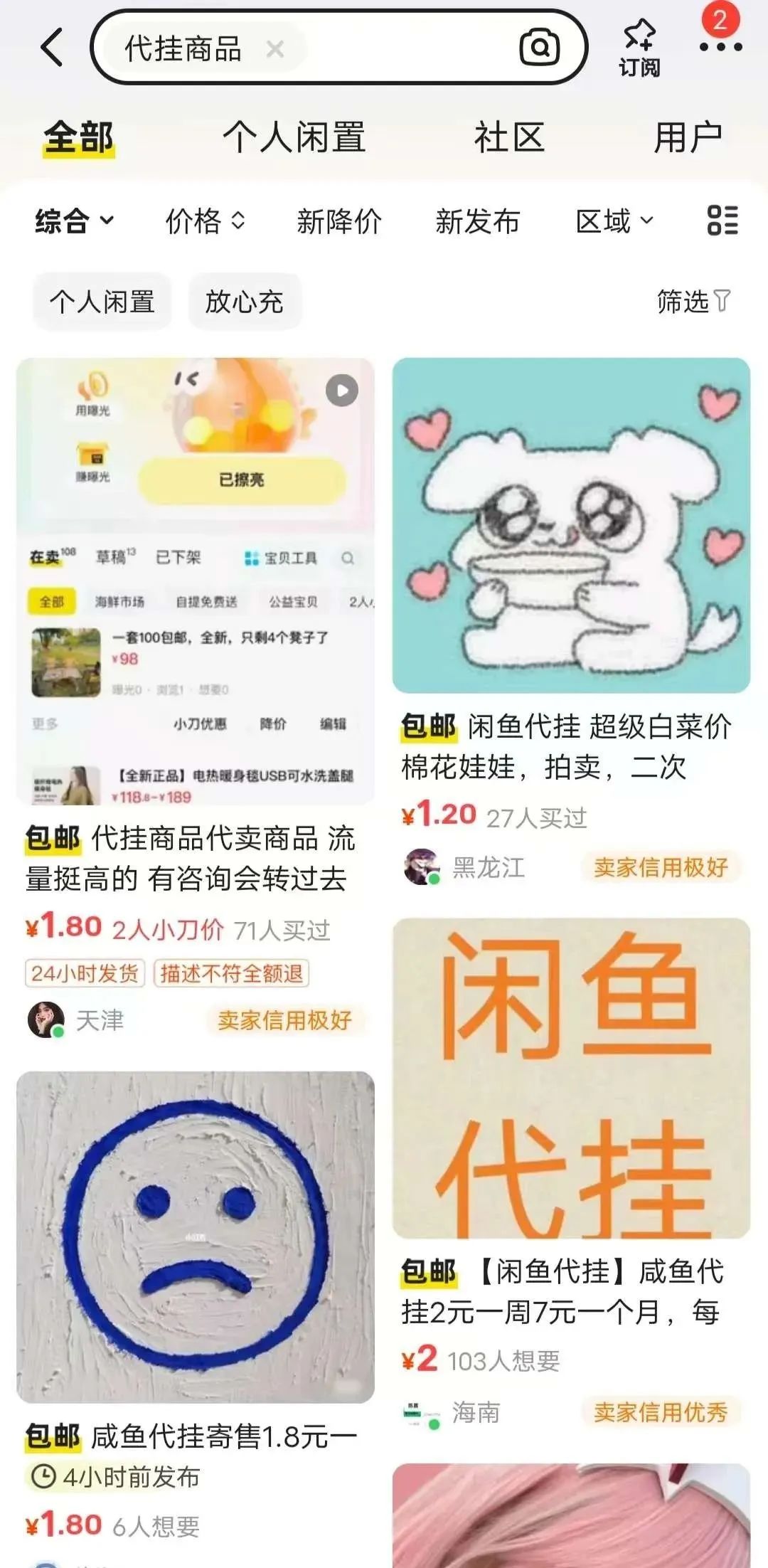Show 新降价 items
The height and width of the screenshot is (1568, 768).
[x=339, y=221]
